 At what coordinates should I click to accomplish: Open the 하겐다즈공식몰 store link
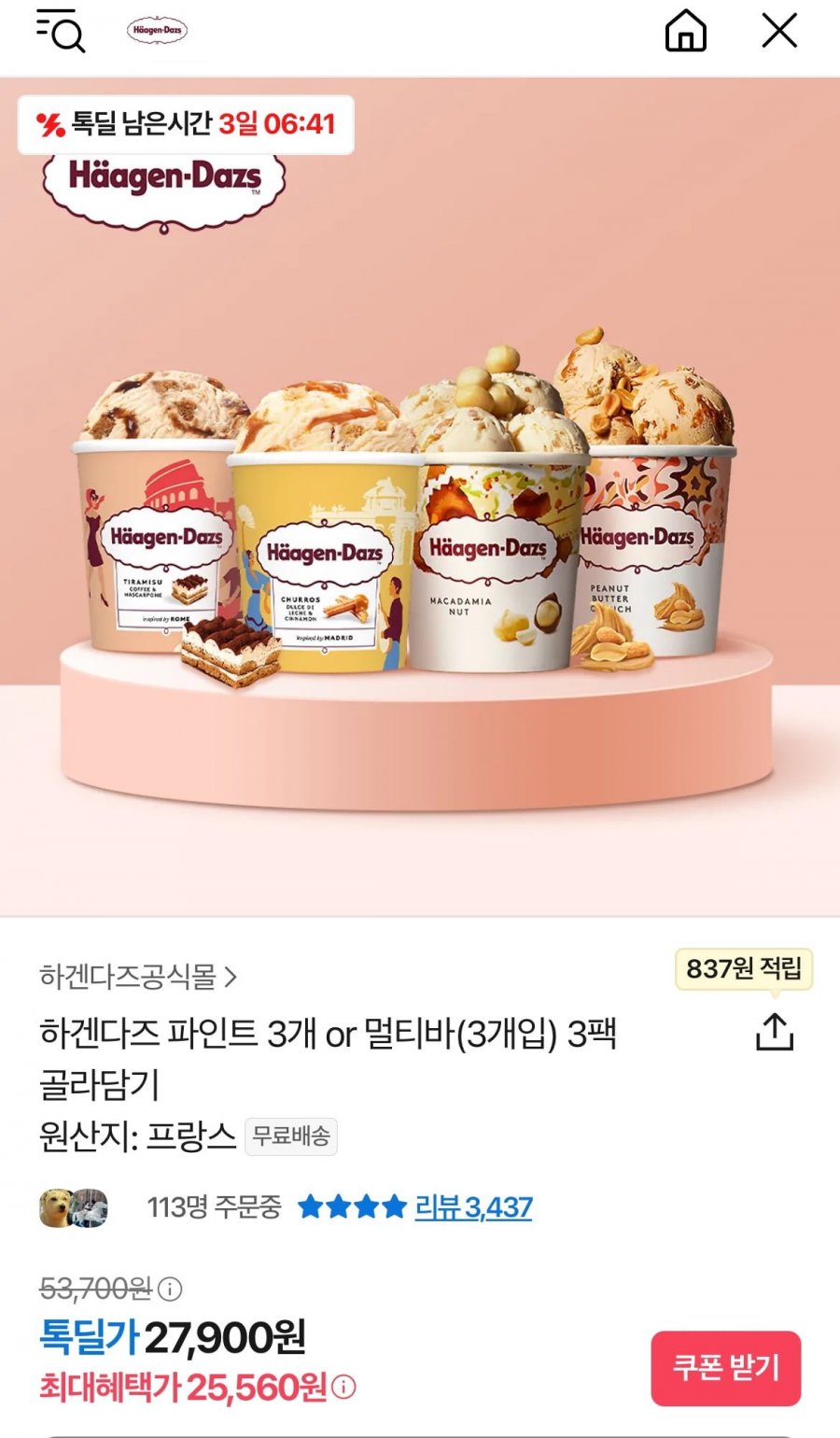(x=138, y=977)
